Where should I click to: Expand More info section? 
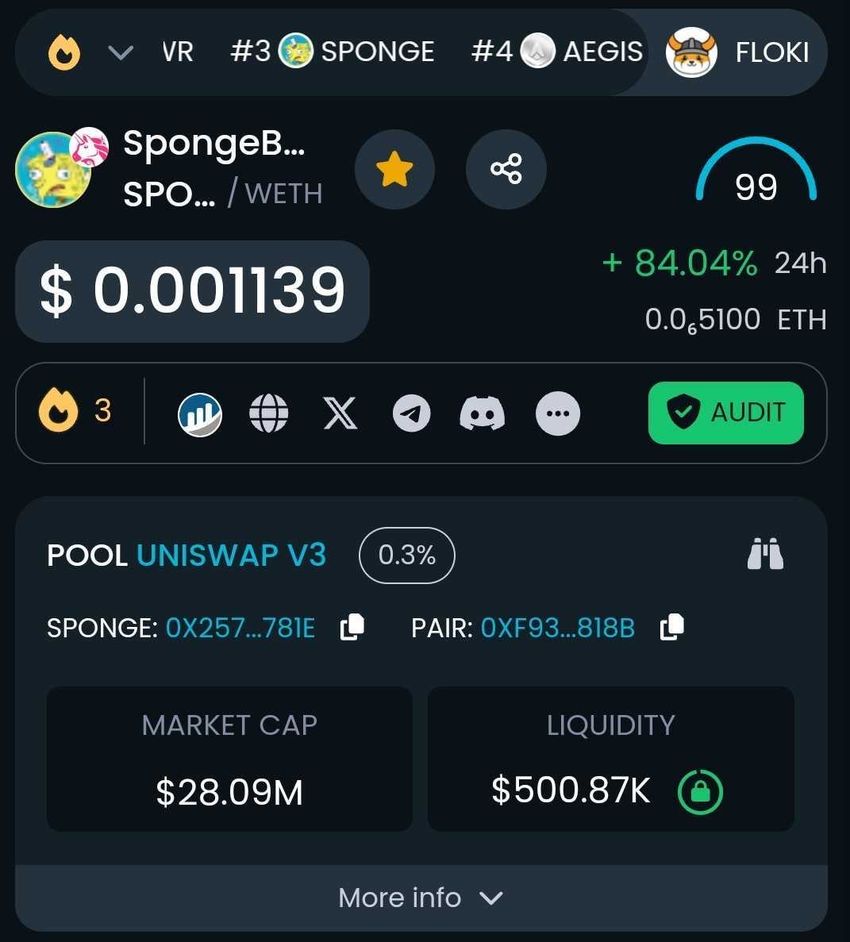[x=421, y=898]
